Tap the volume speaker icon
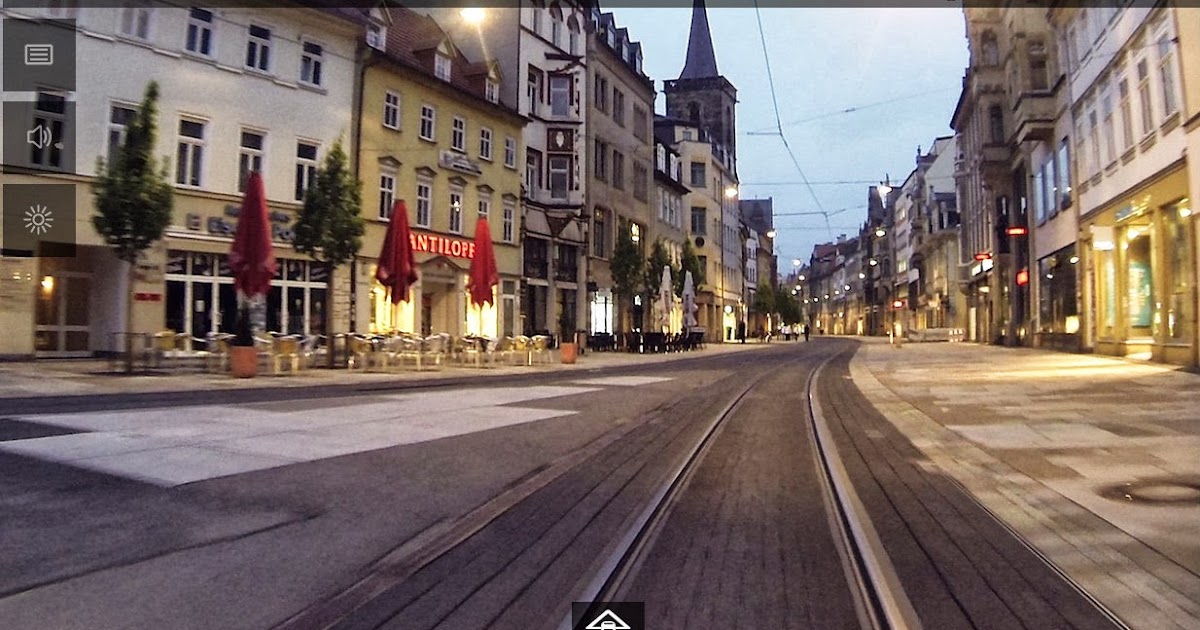 click(x=39, y=137)
